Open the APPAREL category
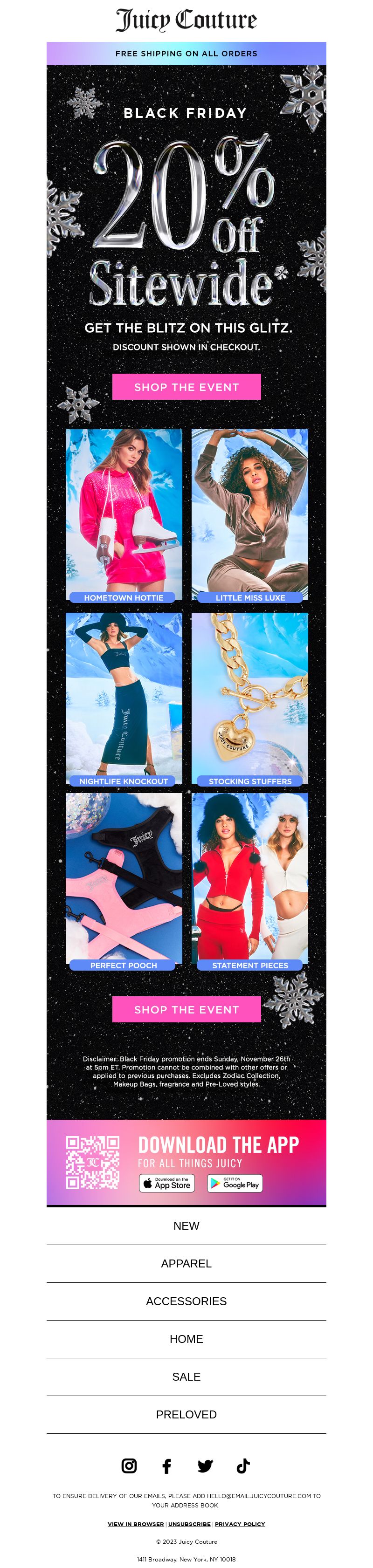 186,1264
